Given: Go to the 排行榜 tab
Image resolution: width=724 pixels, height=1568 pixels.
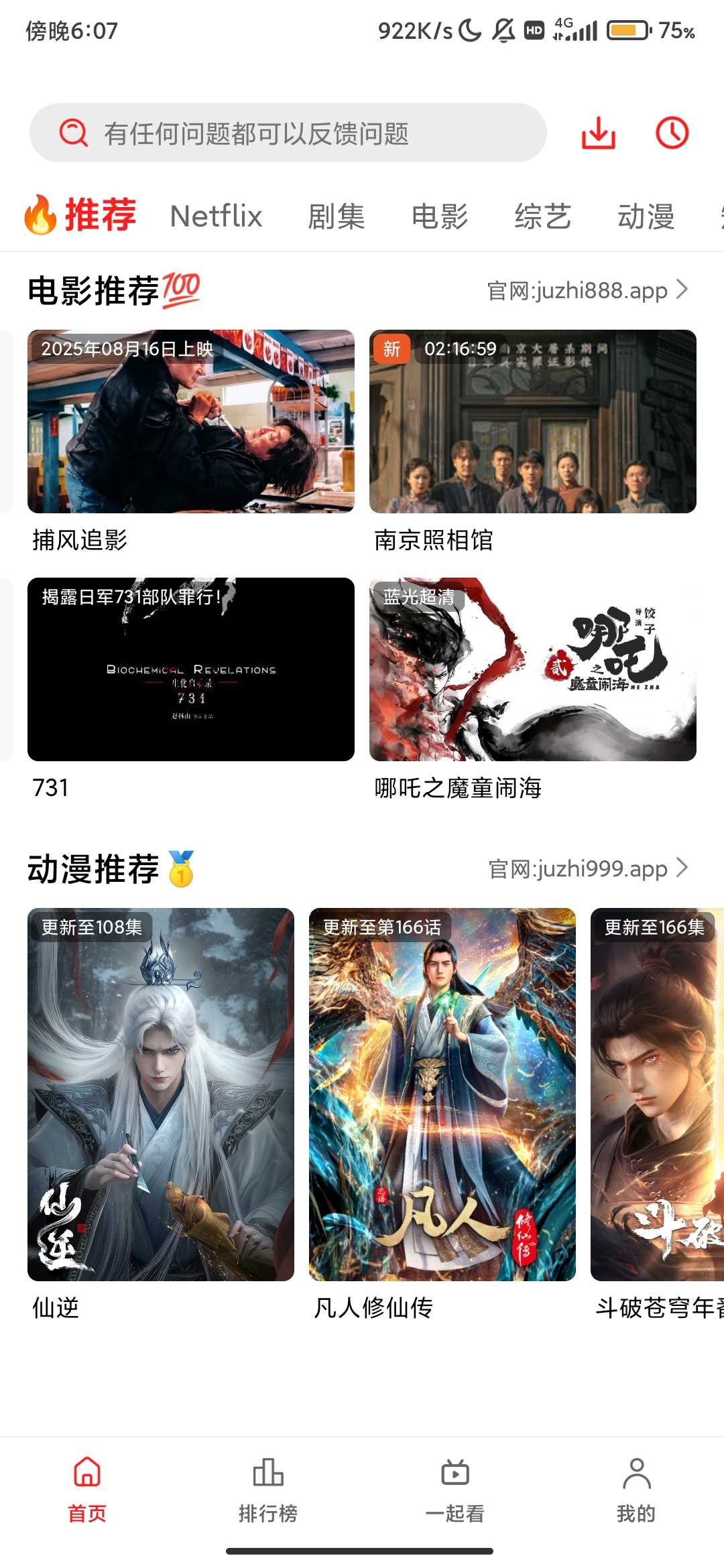Looking at the screenshot, I should 268,1489.
